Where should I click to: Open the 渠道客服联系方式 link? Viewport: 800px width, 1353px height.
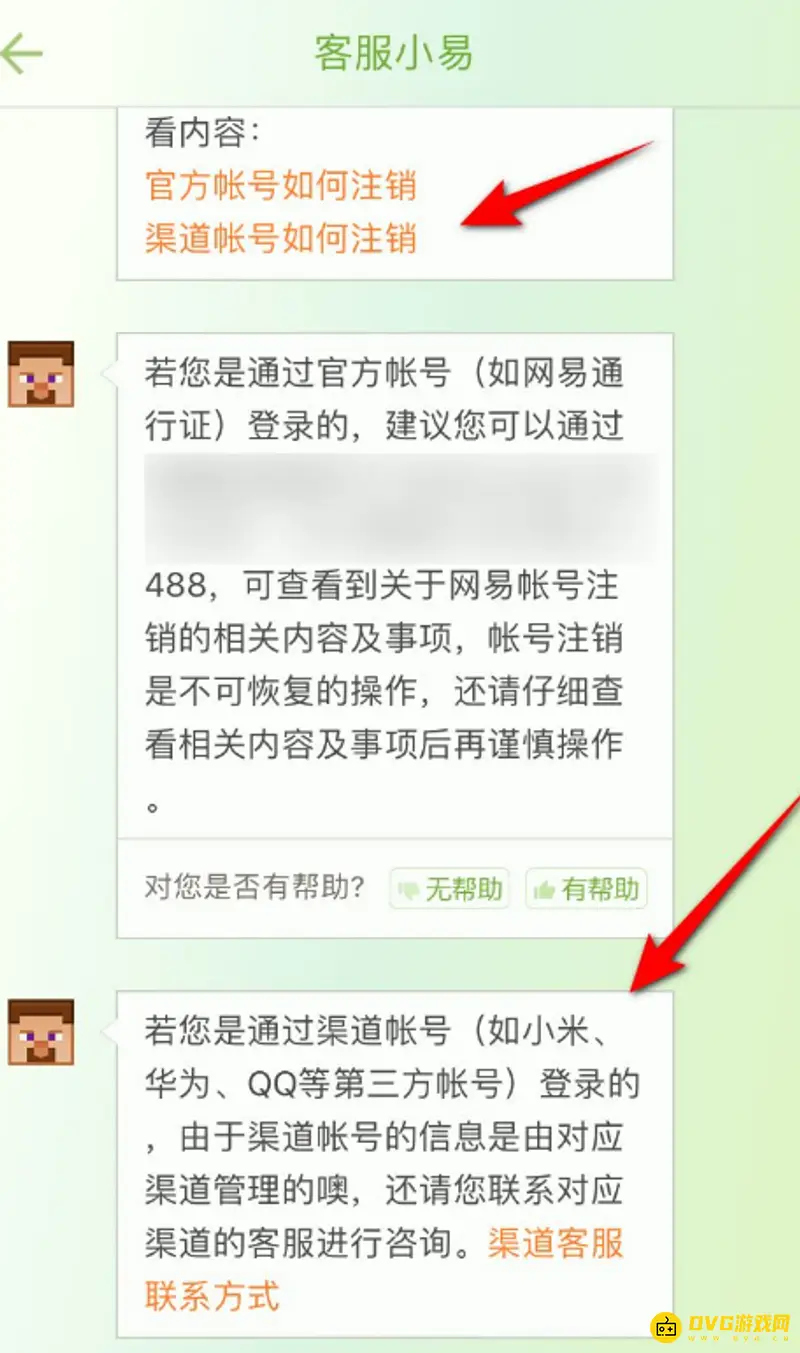pos(555,1244)
